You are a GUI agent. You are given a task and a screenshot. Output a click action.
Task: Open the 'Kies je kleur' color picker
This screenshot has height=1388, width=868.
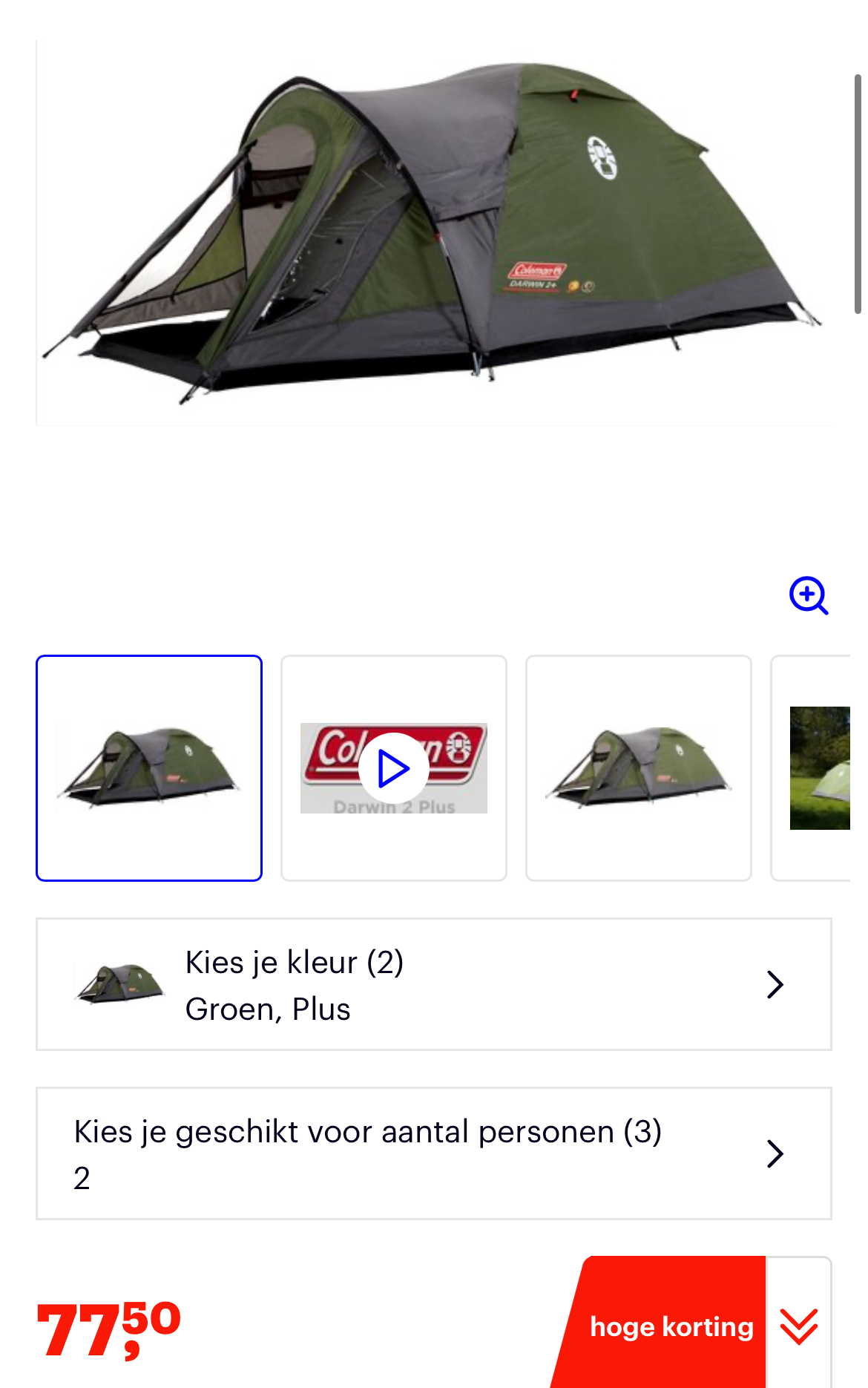pos(434,984)
